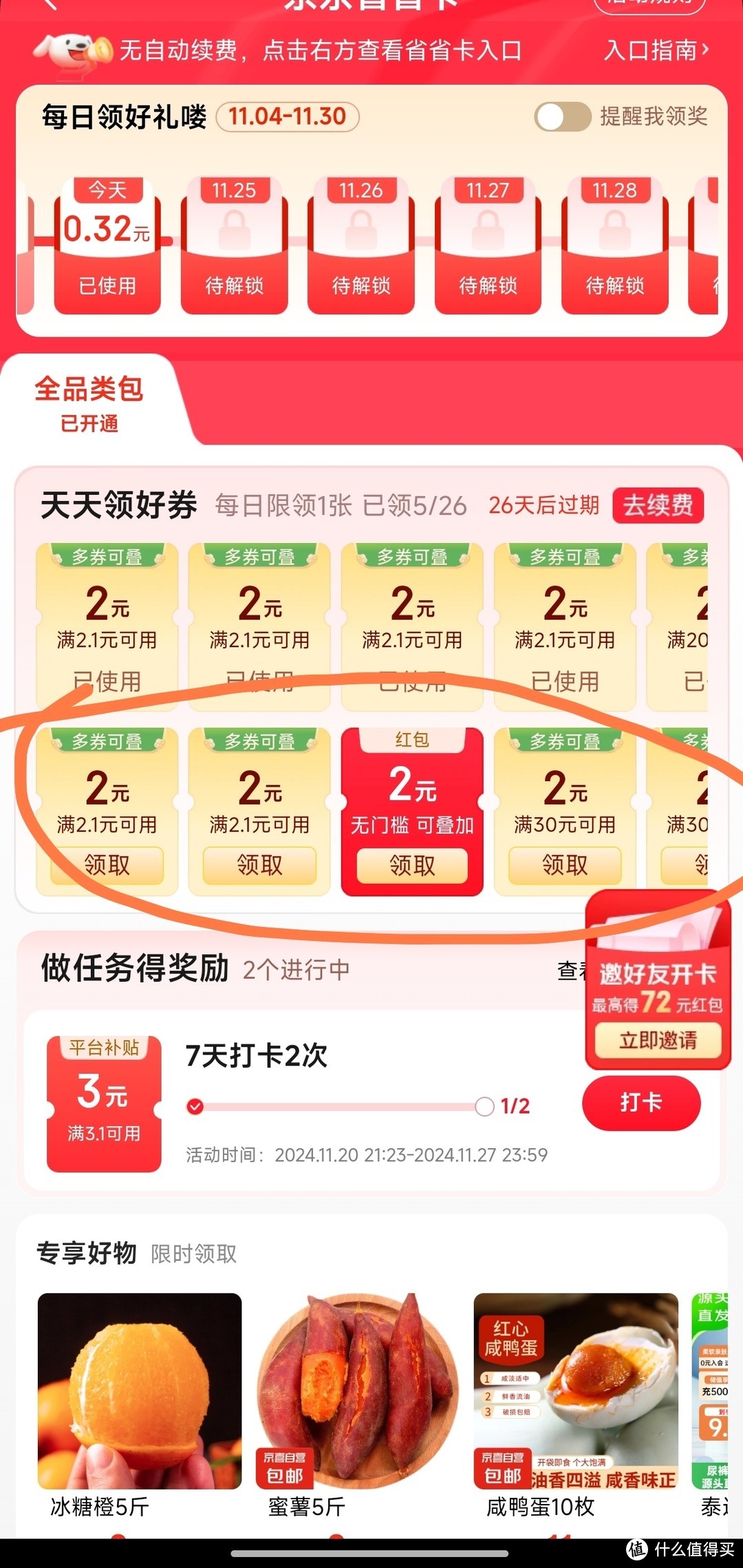Image resolution: width=743 pixels, height=1568 pixels.
Task: Open the 蜜薯5斤 product card
Action: coord(358,1405)
